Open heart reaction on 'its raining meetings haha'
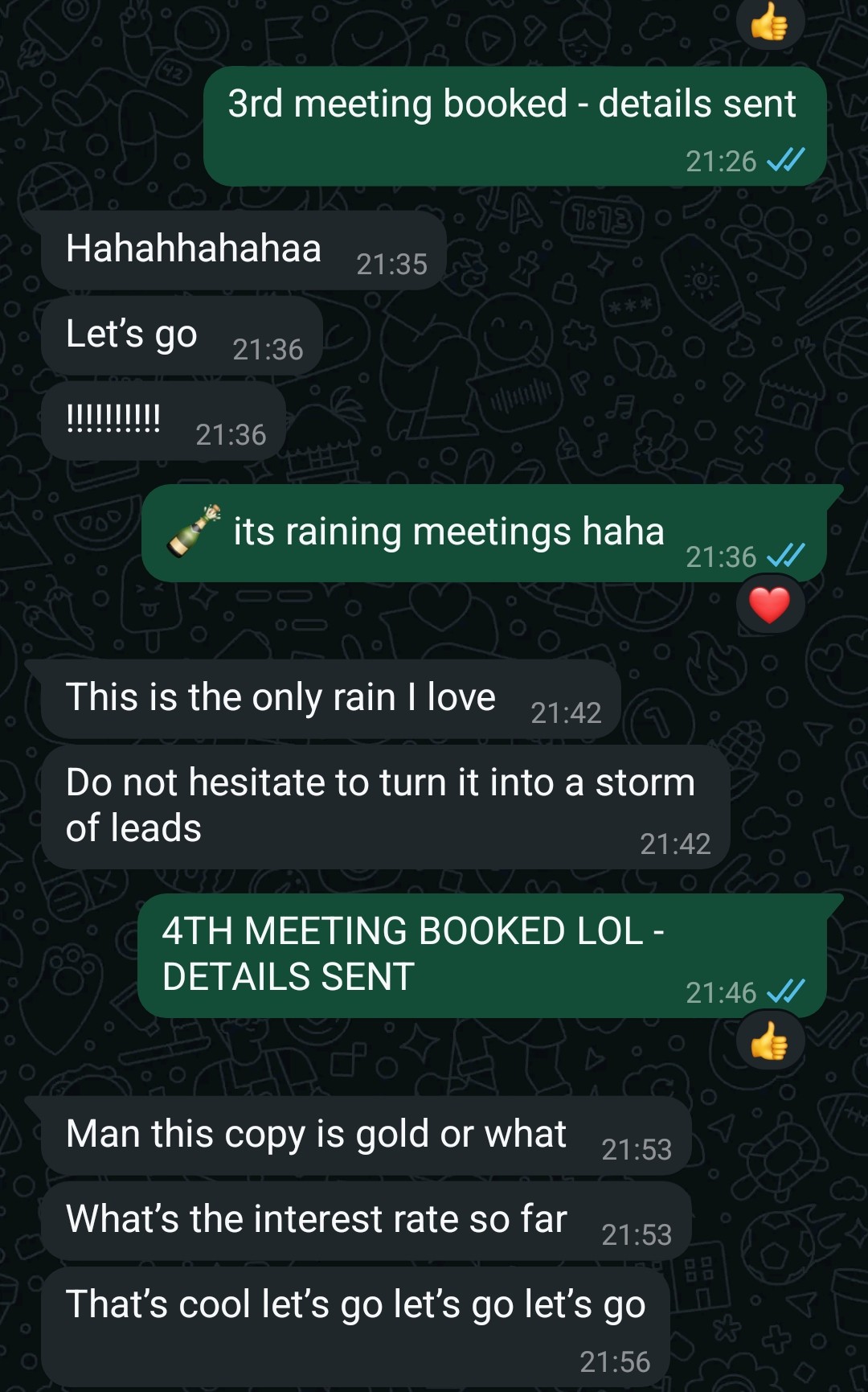This screenshot has height=1392, width=868. 769,606
